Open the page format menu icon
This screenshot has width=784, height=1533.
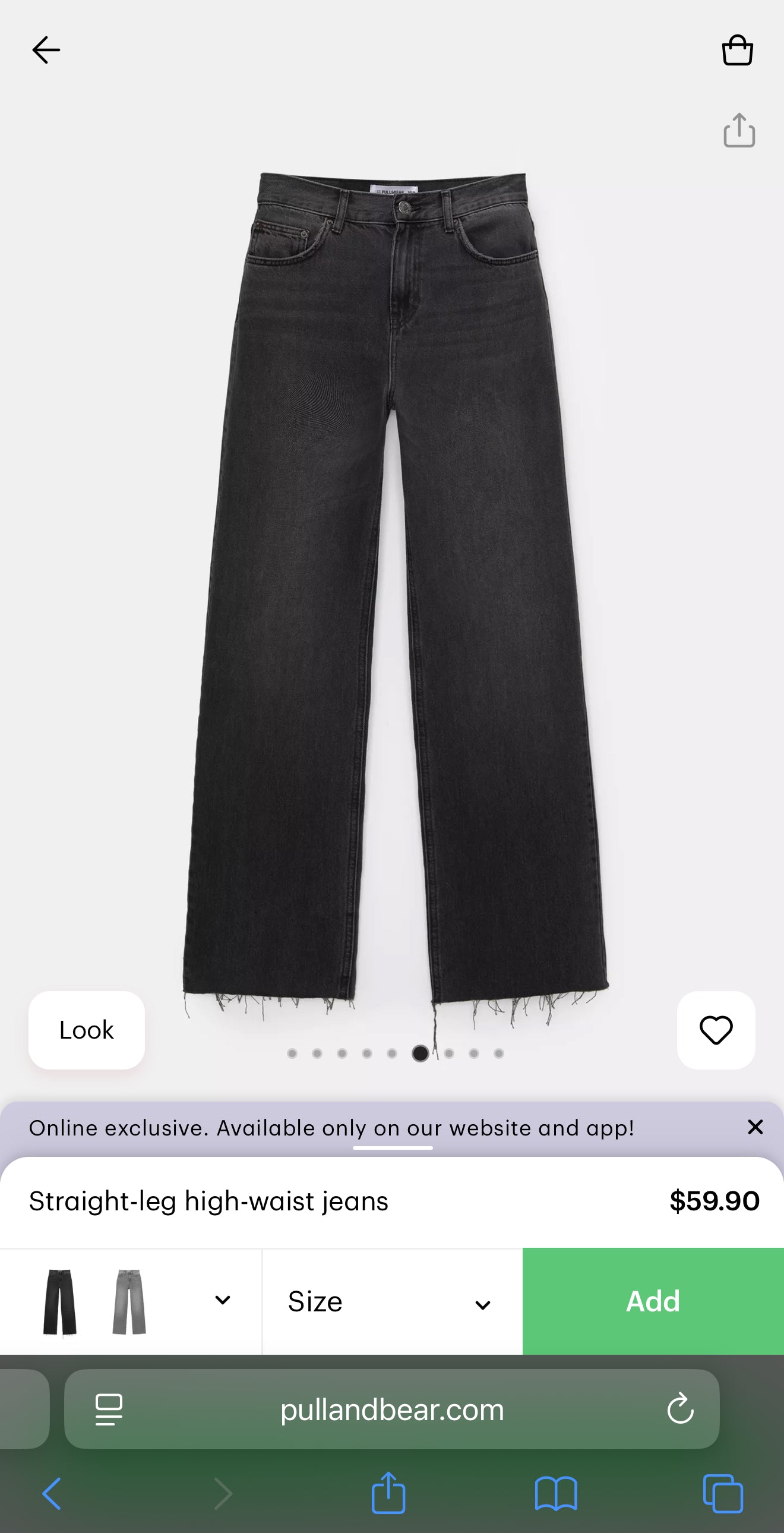pos(109,1409)
